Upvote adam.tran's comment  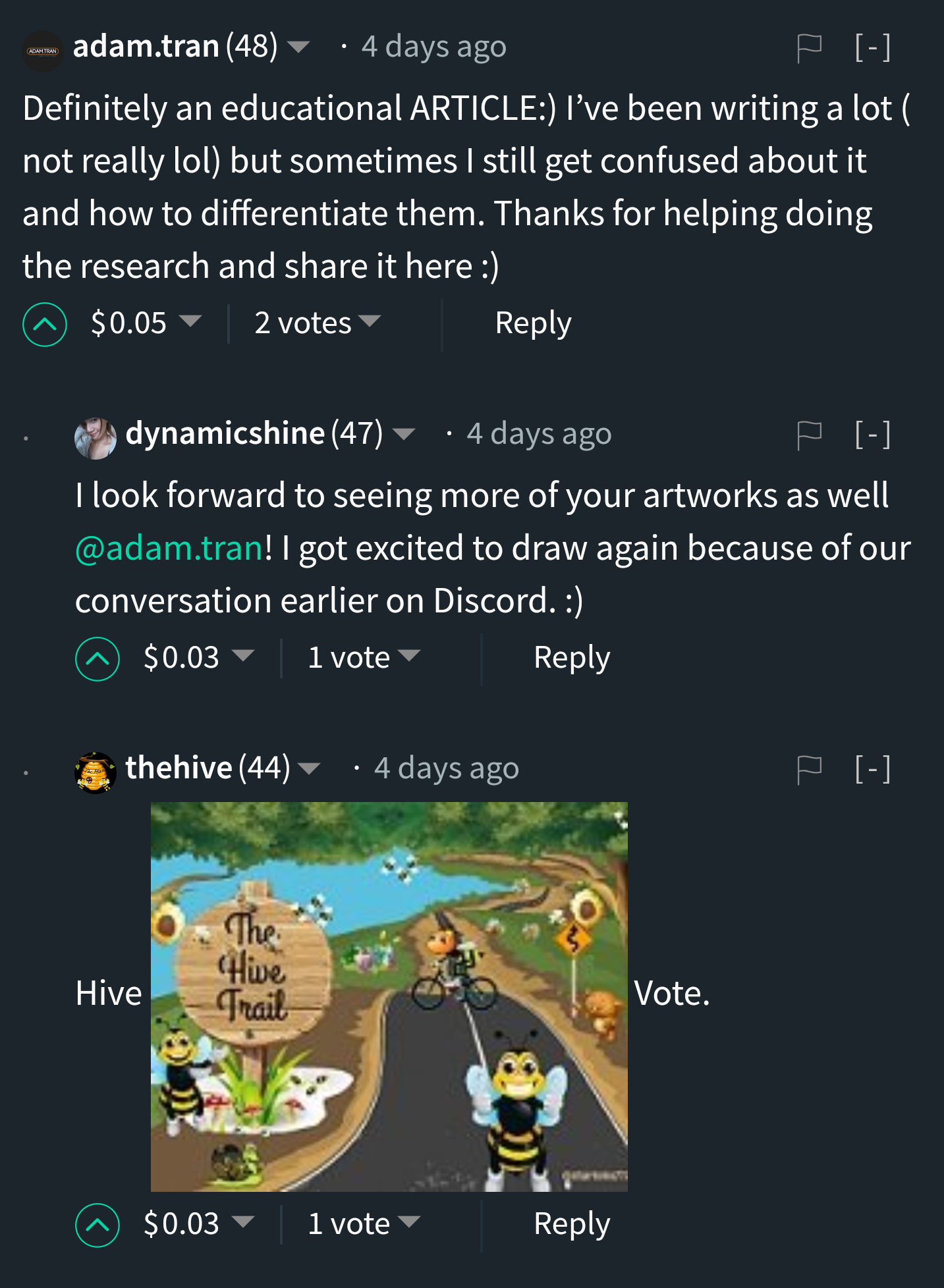(45, 324)
